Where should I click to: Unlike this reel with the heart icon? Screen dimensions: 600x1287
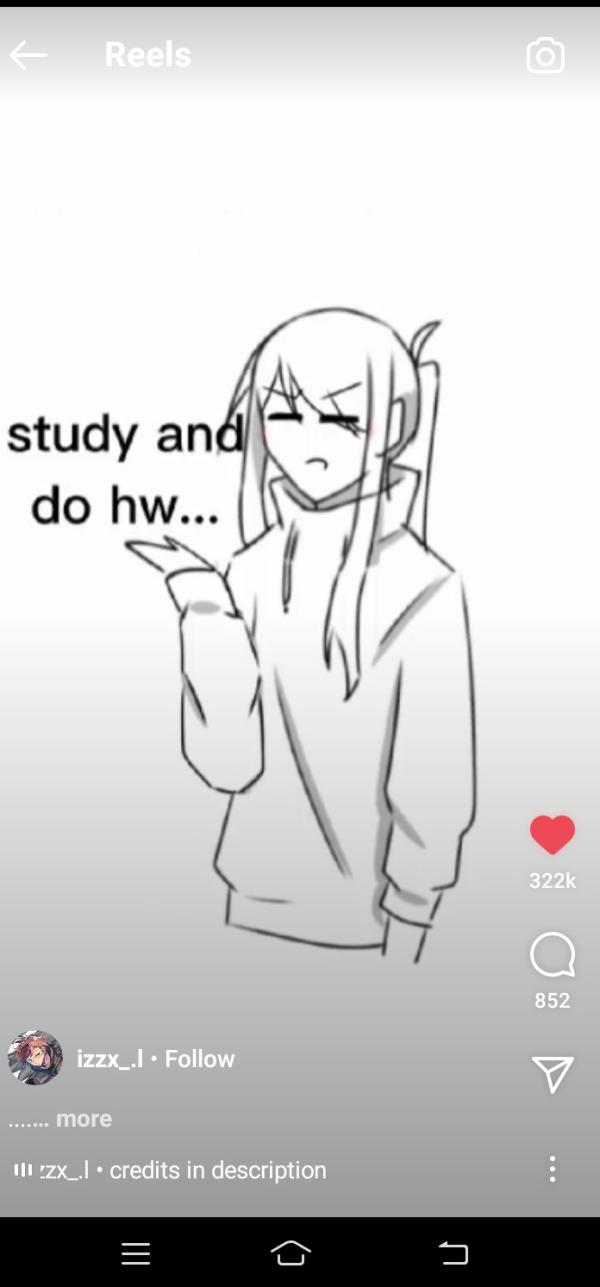(552, 835)
